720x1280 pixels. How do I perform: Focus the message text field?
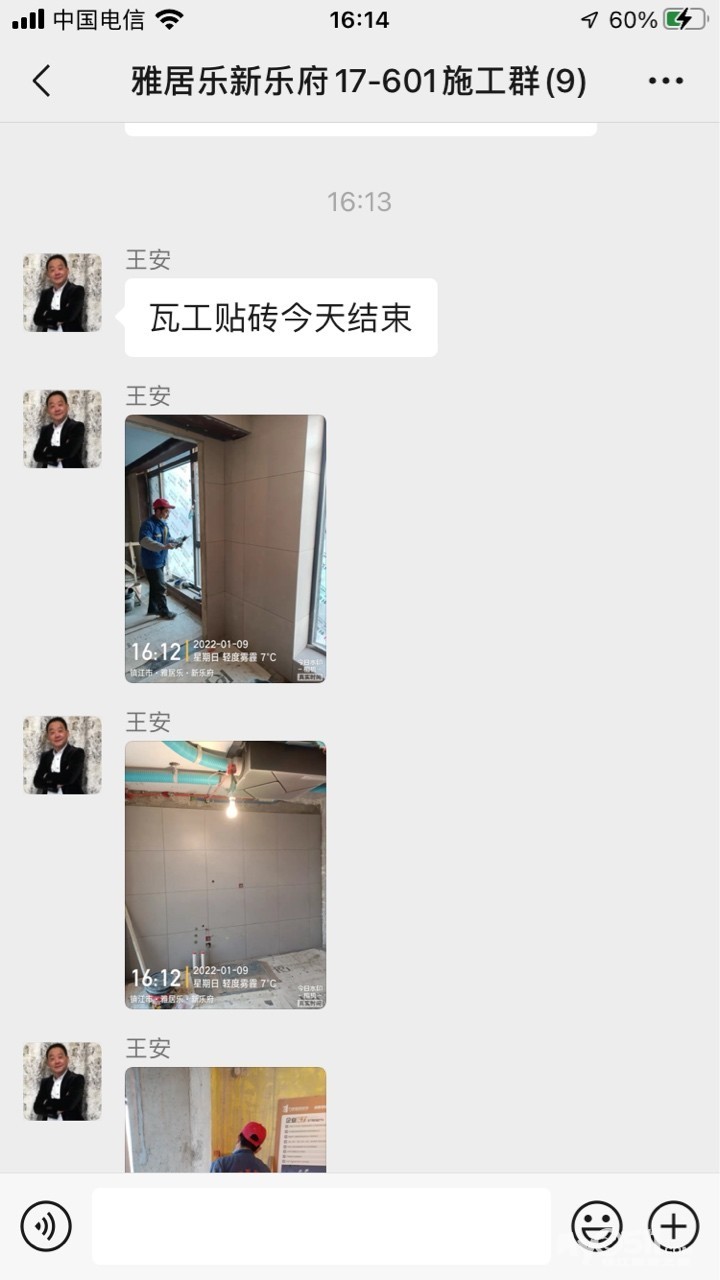[321, 1226]
